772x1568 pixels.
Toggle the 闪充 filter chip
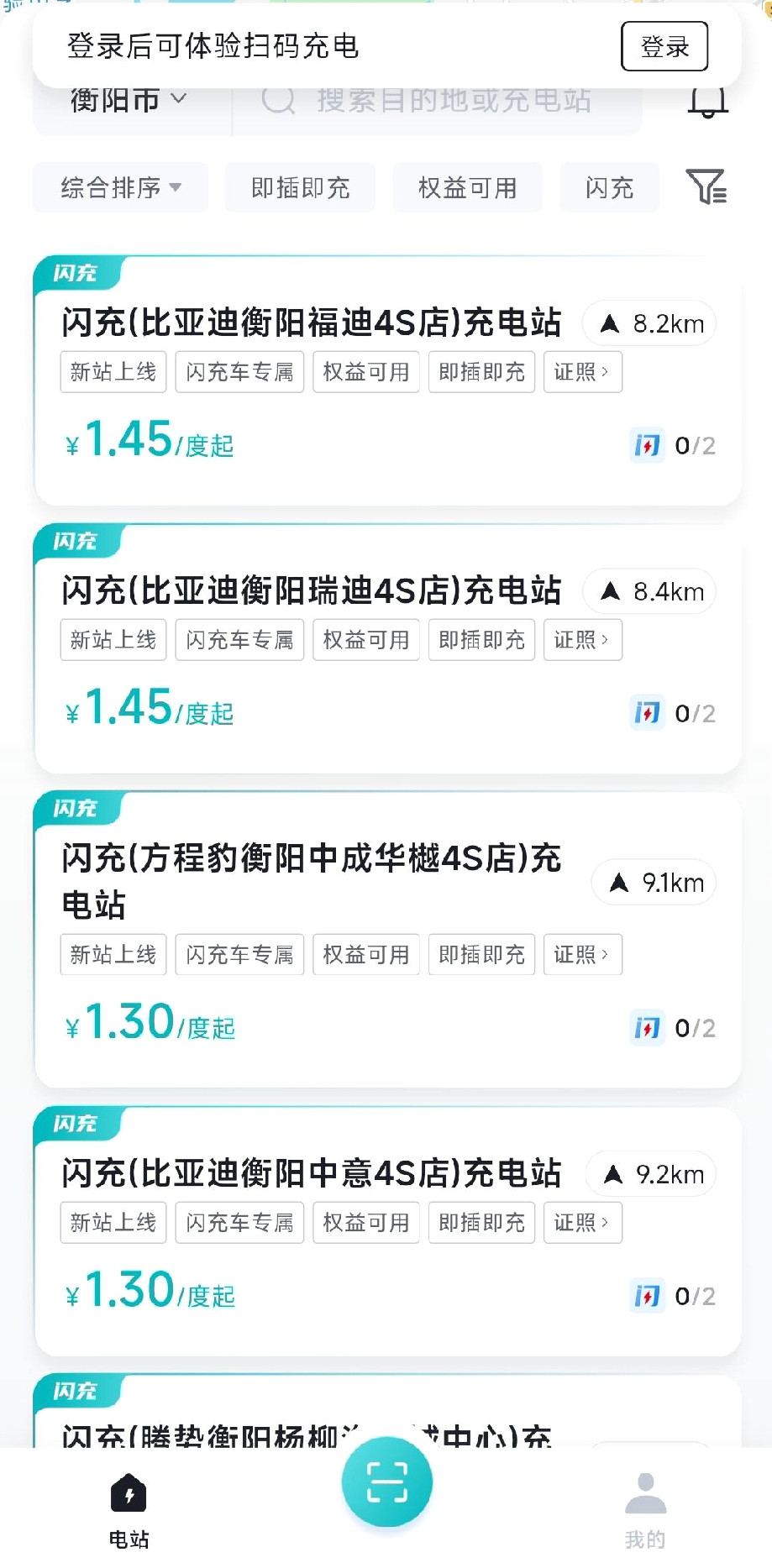[609, 188]
